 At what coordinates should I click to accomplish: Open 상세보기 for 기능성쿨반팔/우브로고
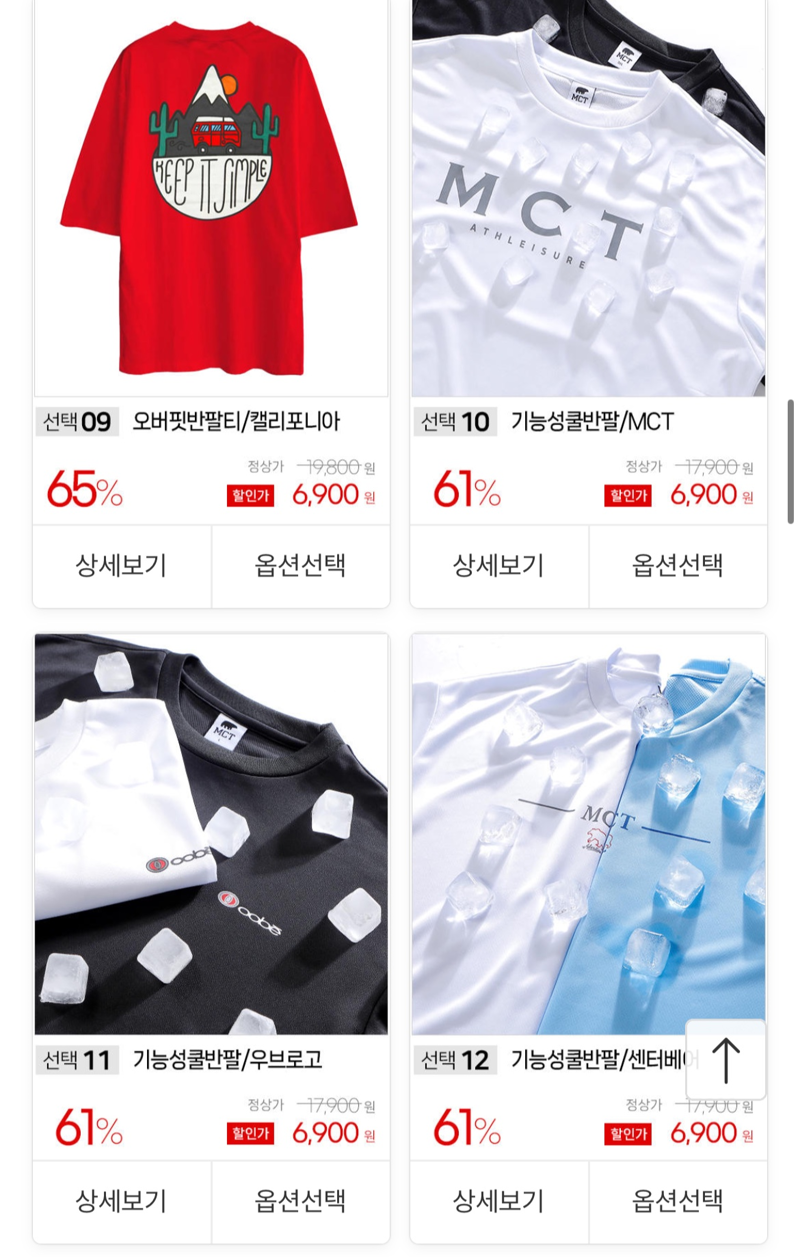[x=121, y=1201]
